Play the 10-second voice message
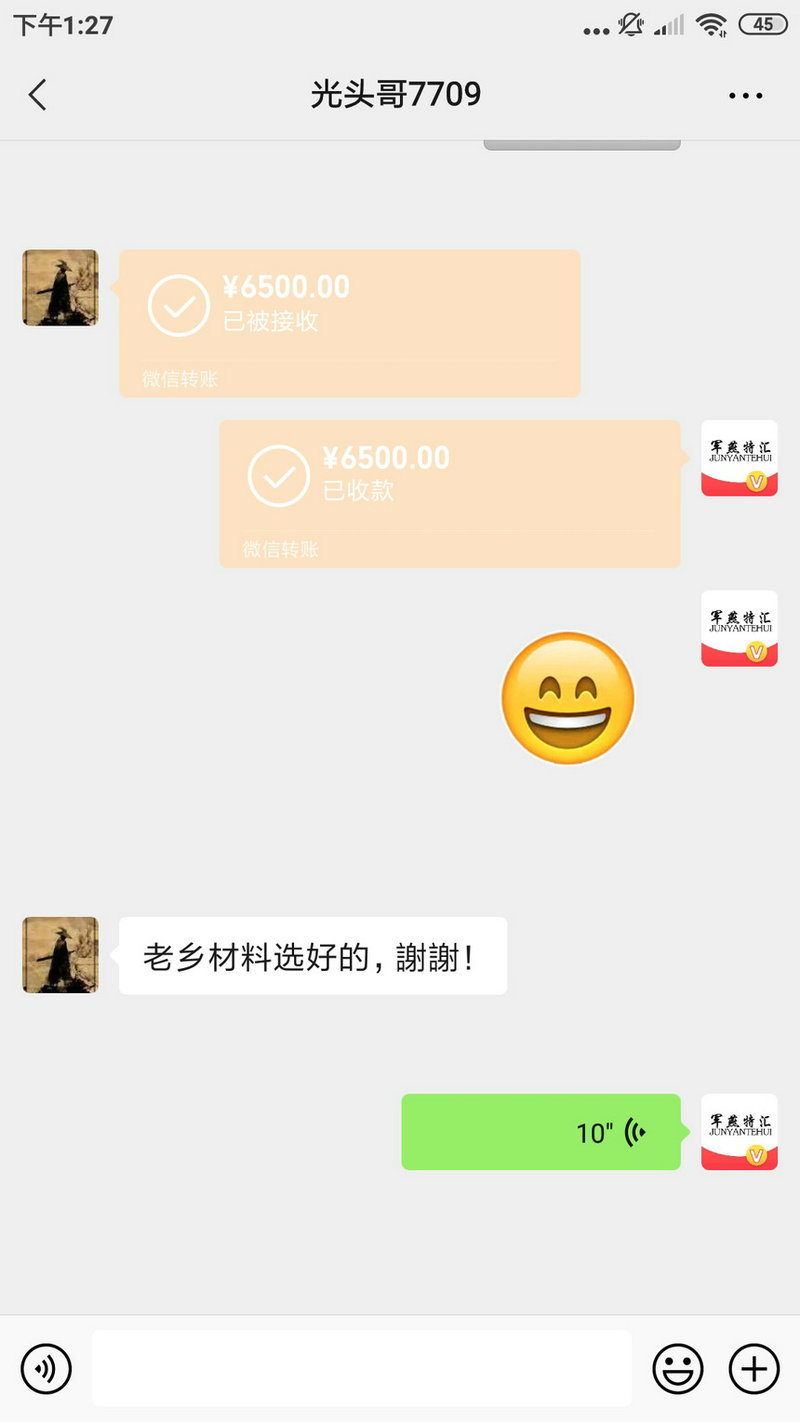This screenshot has height=1422, width=800. (541, 1132)
